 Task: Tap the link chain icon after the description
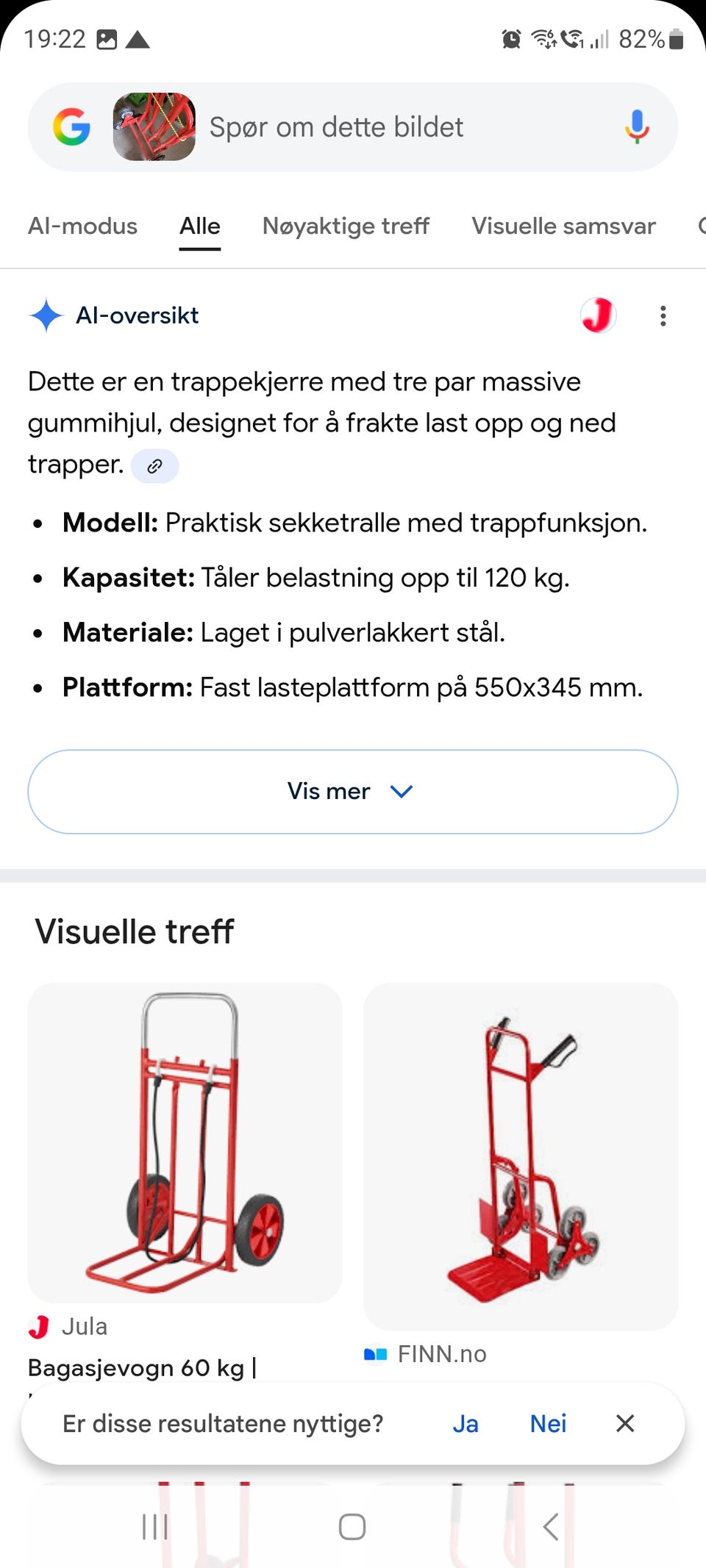pos(154,465)
